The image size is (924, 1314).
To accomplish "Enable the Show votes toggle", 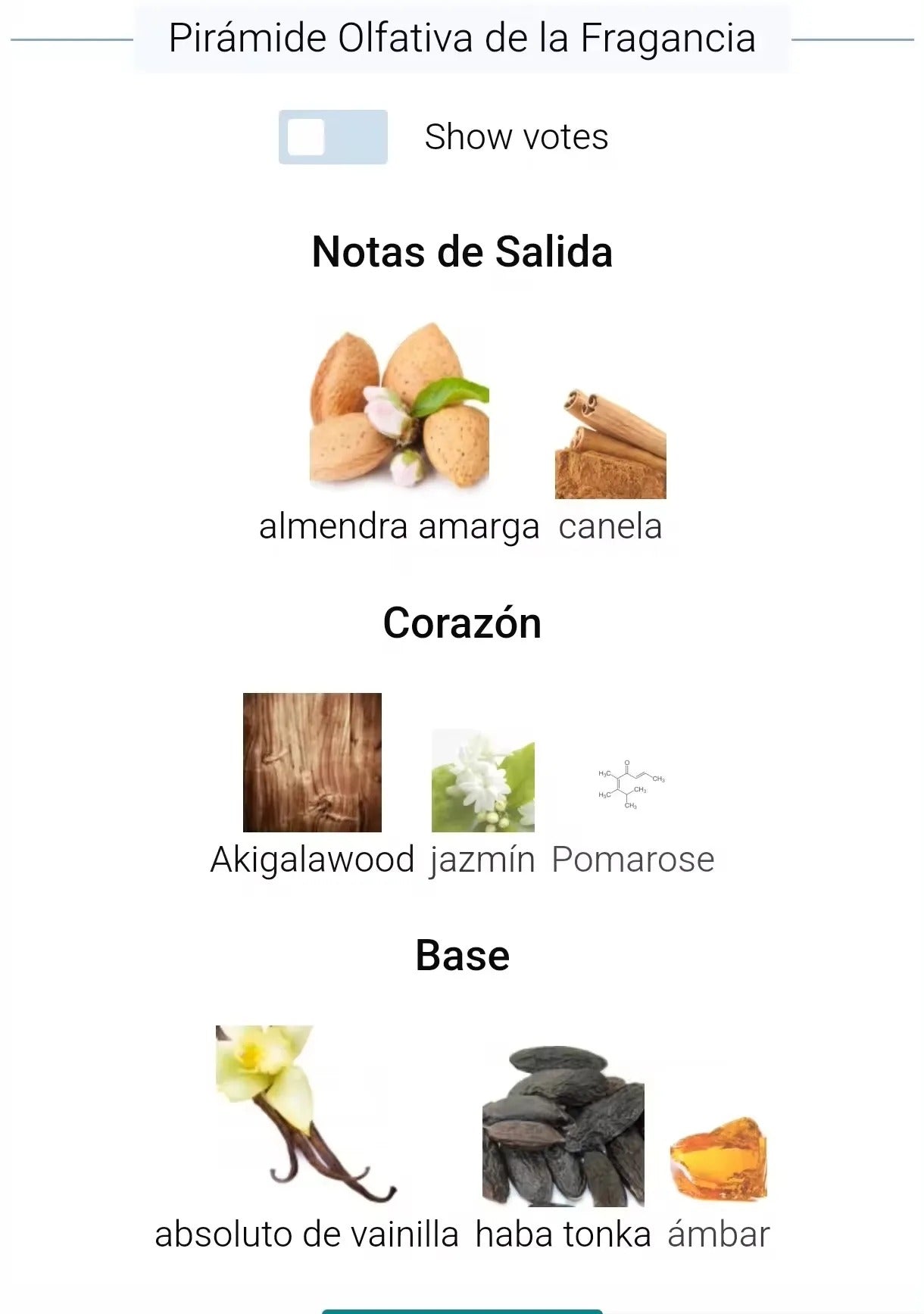I will pos(333,138).
